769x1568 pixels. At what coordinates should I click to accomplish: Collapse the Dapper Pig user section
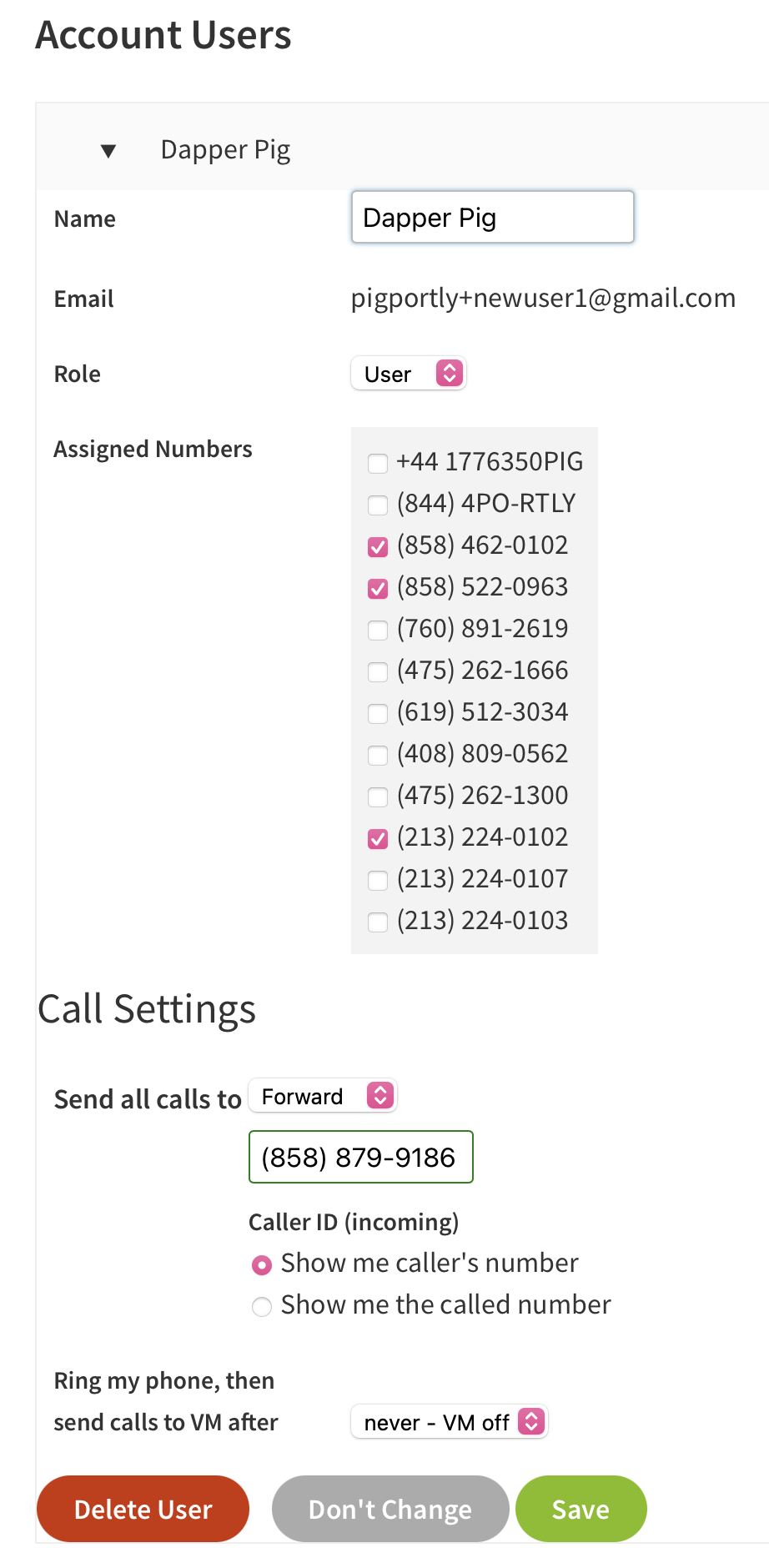coord(108,151)
